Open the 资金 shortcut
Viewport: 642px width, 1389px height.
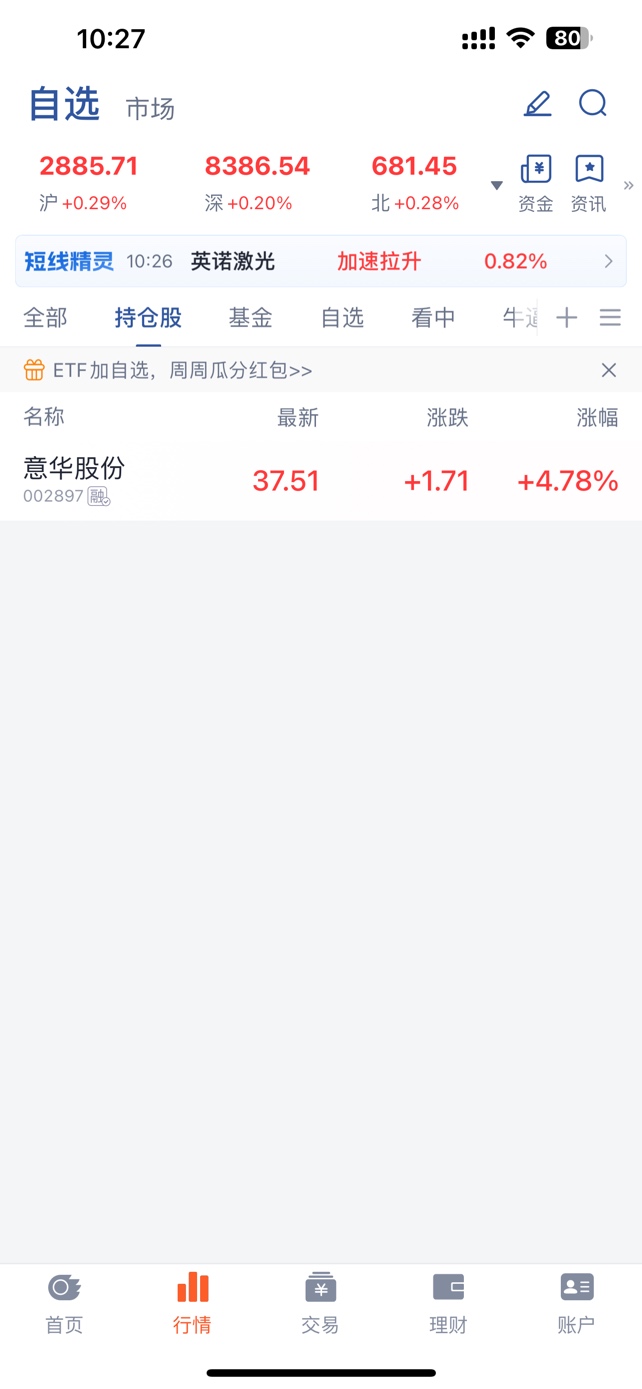(536, 184)
